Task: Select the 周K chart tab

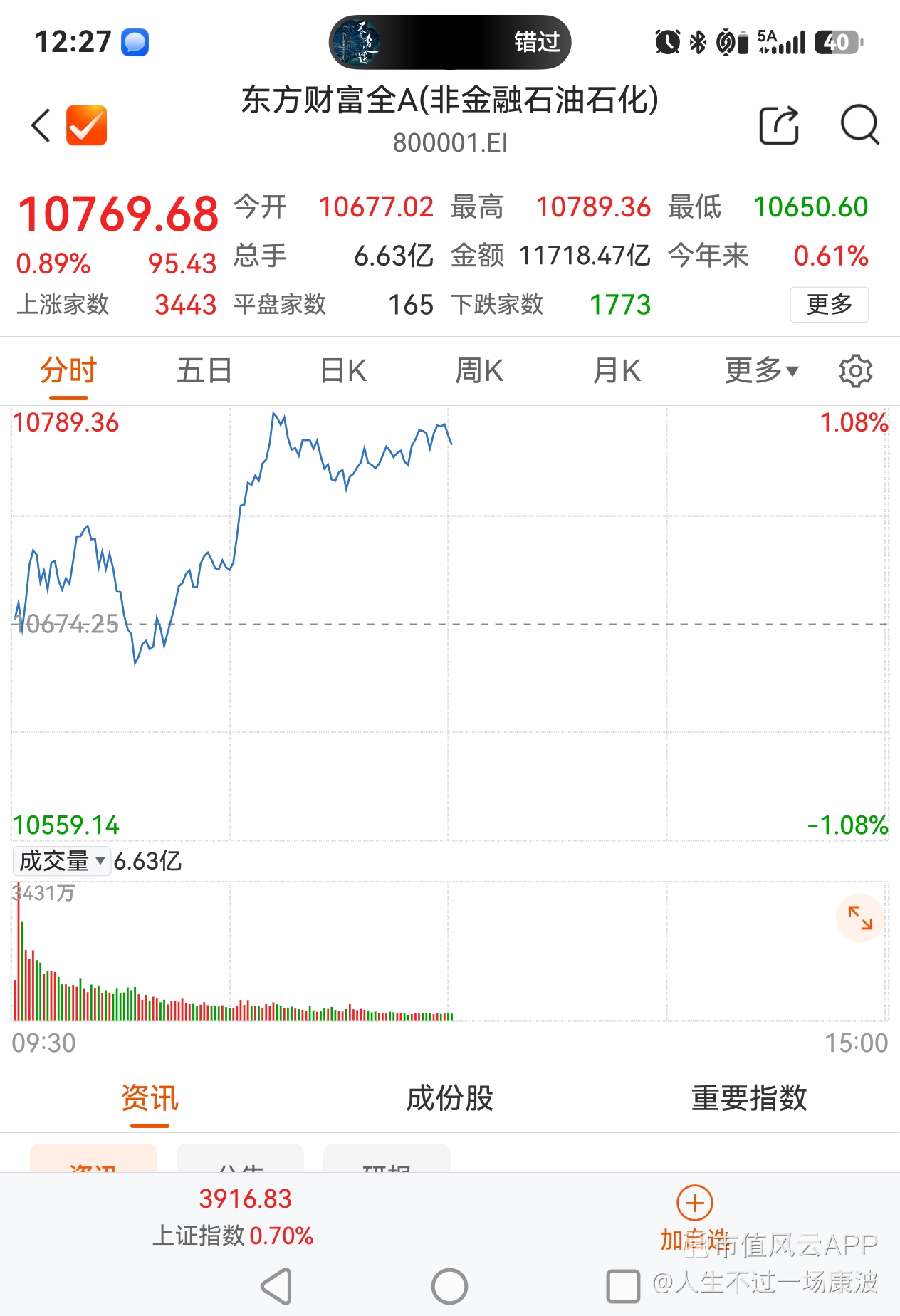Action: [x=479, y=371]
